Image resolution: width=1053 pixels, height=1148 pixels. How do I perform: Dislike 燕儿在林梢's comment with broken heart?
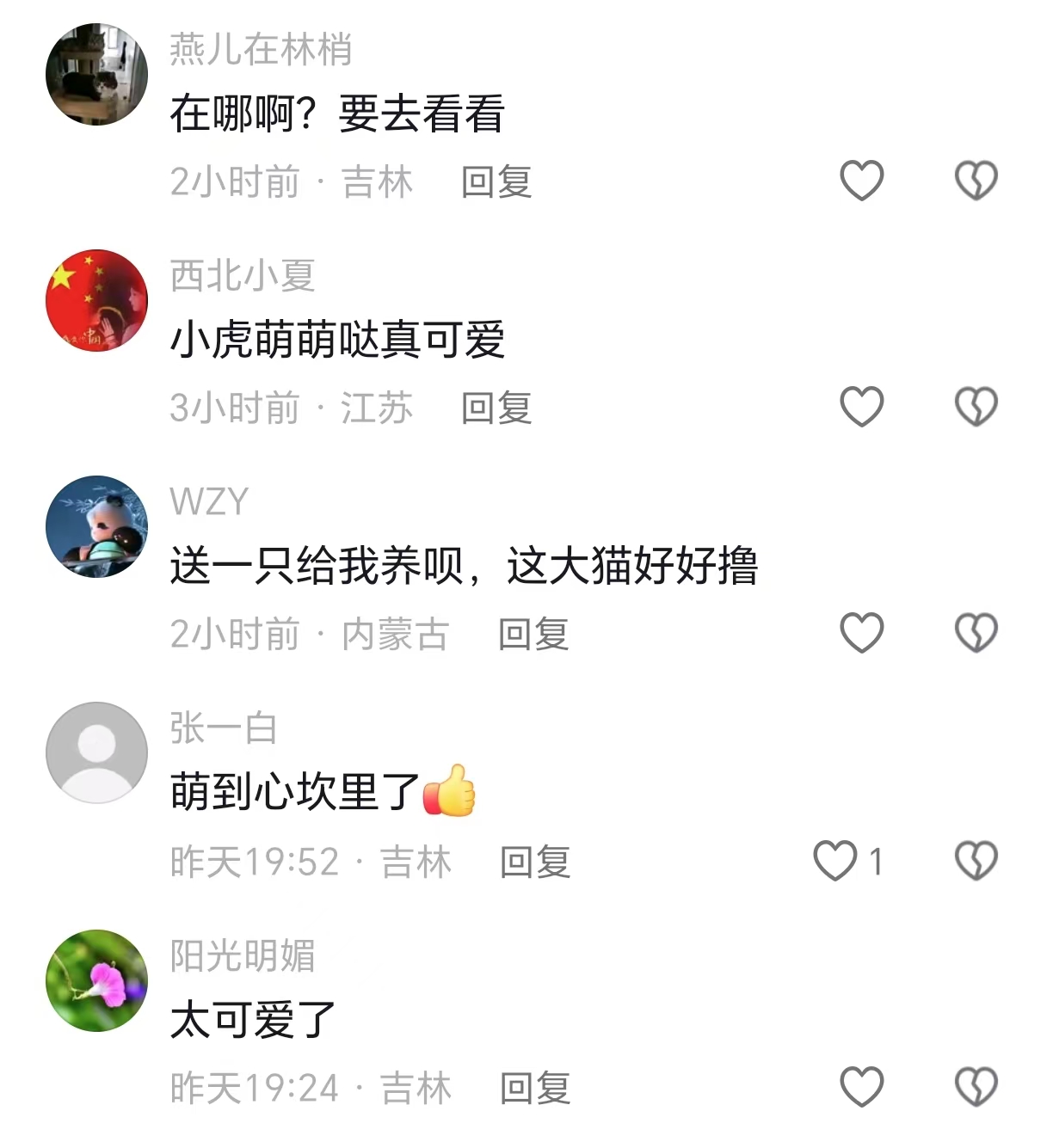click(976, 181)
